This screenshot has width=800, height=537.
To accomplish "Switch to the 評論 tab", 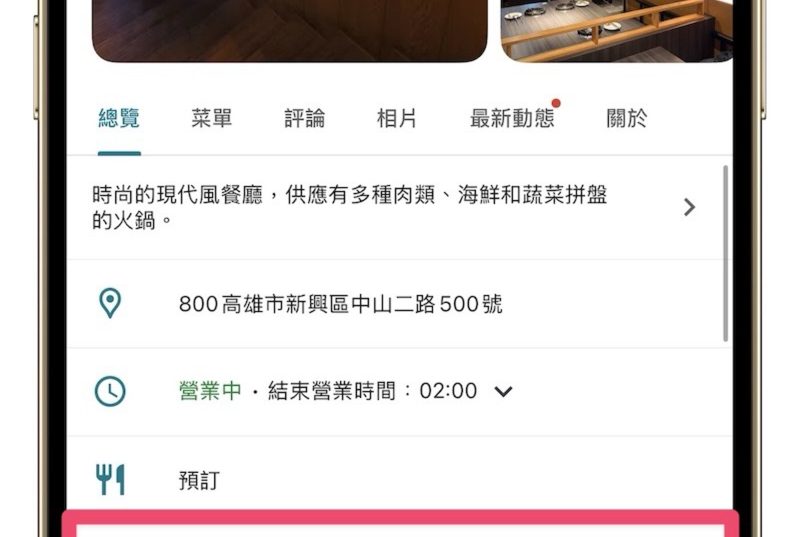I will tap(304, 119).
